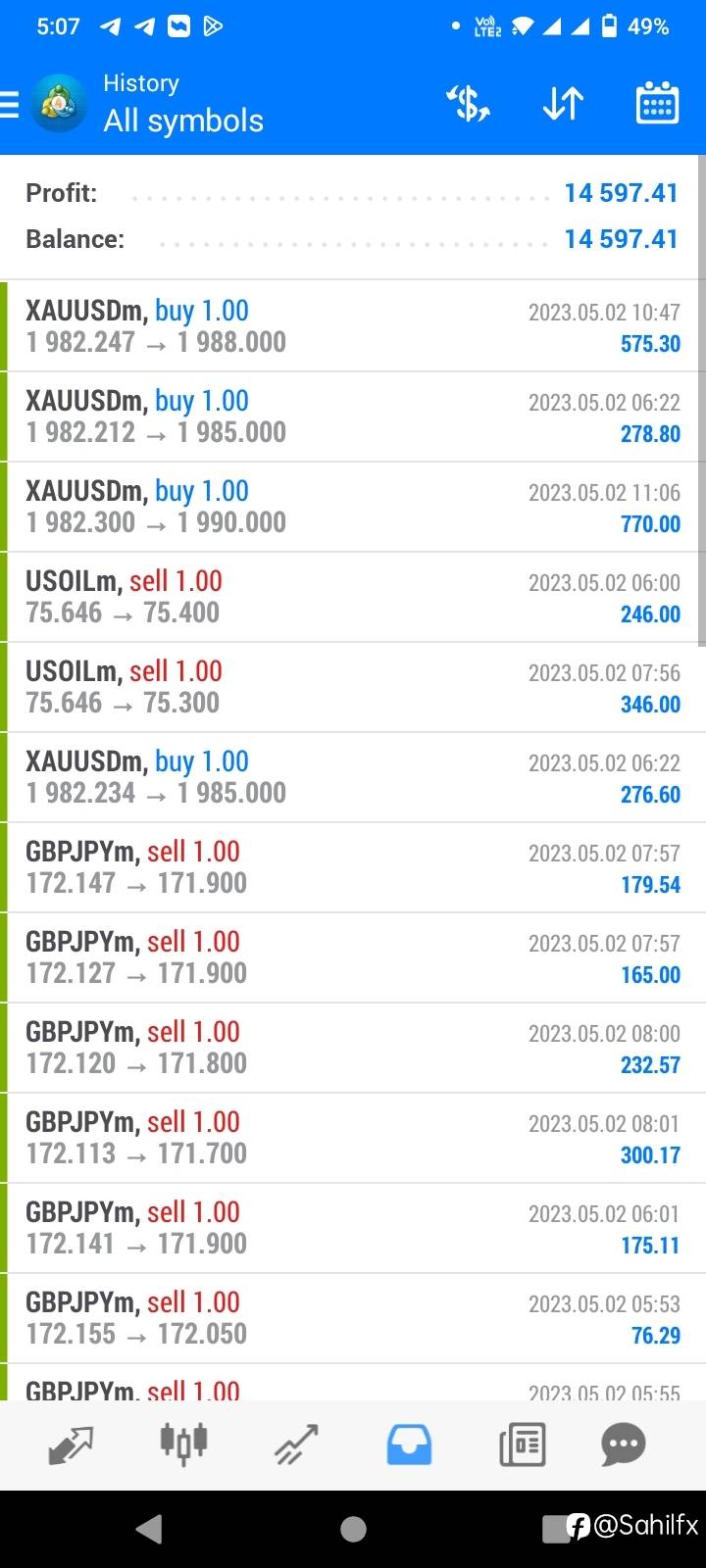Switch to the Quotes tab

(71, 1445)
